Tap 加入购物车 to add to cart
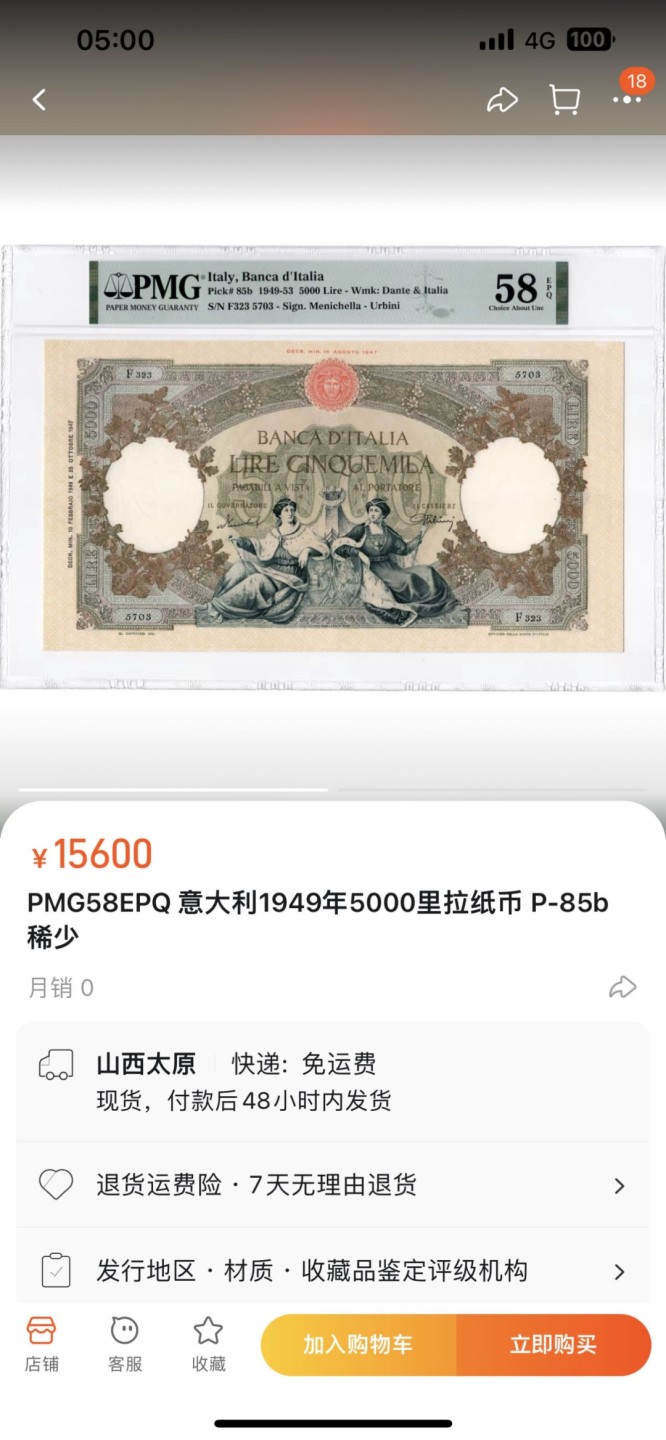Screen dimensions: 666x1440 click(x=358, y=1345)
